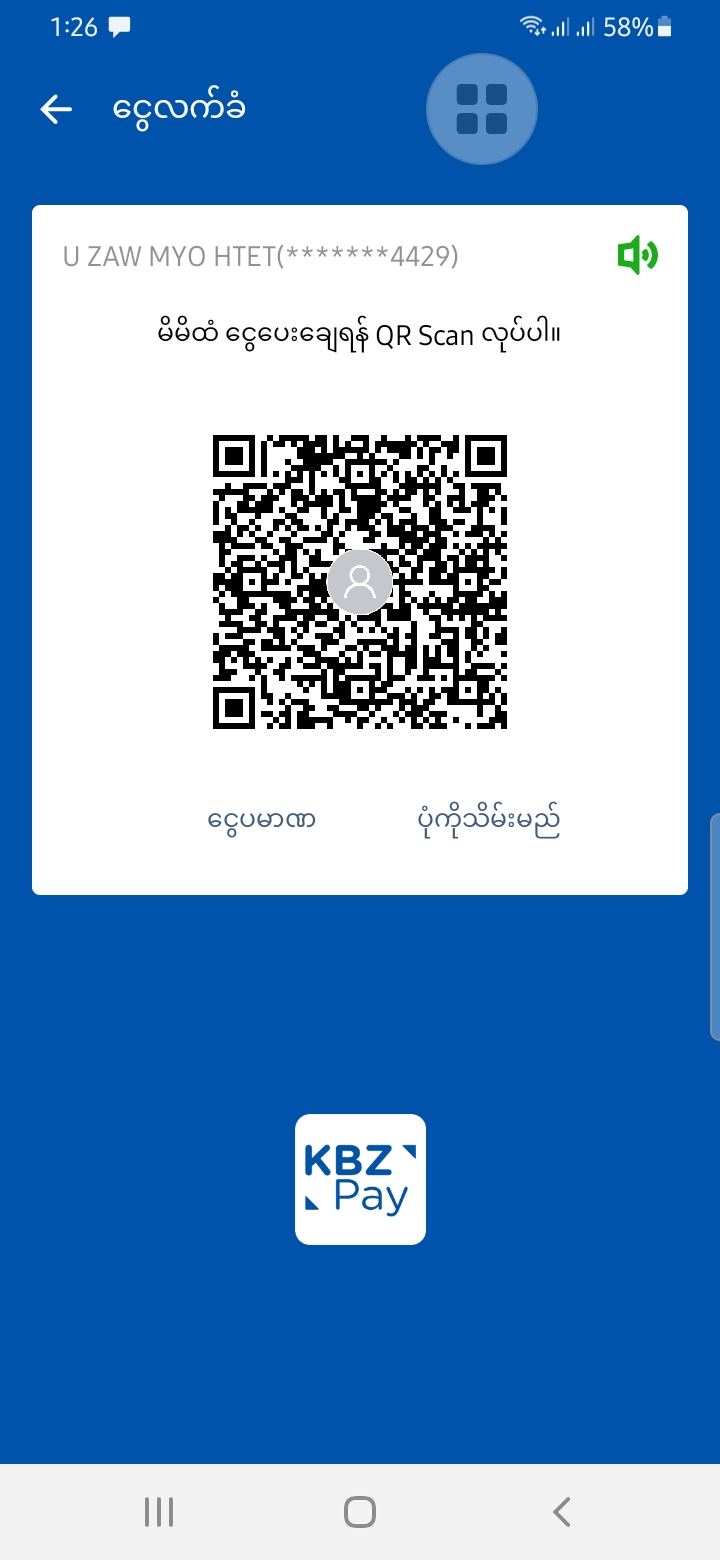Toggle the green sound speaker icon

tap(637, 257)
